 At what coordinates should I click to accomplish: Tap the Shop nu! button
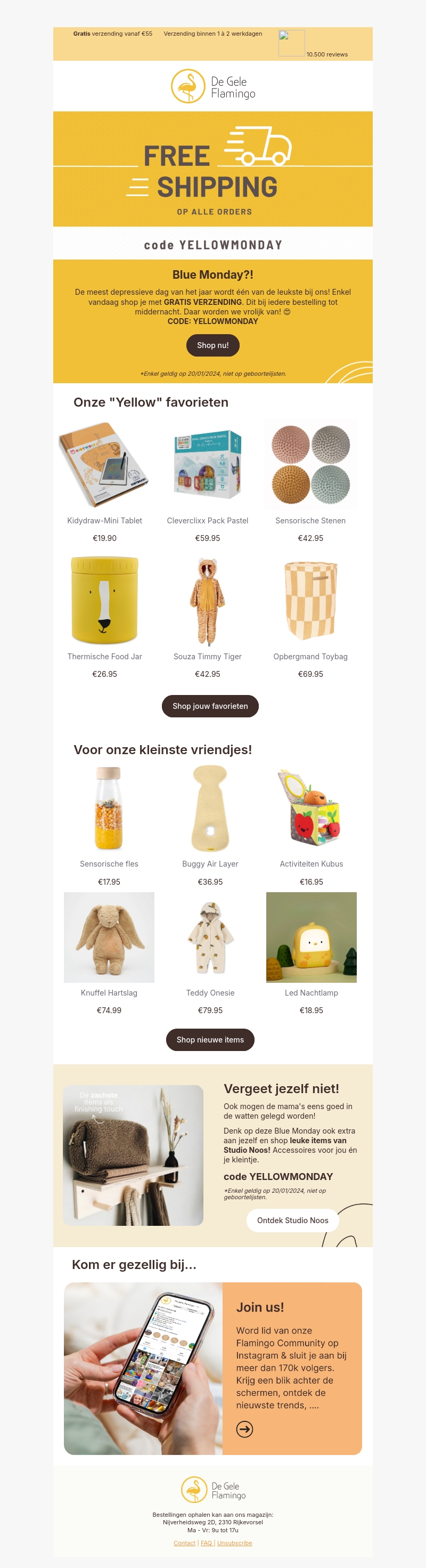(x=212, y=345)
